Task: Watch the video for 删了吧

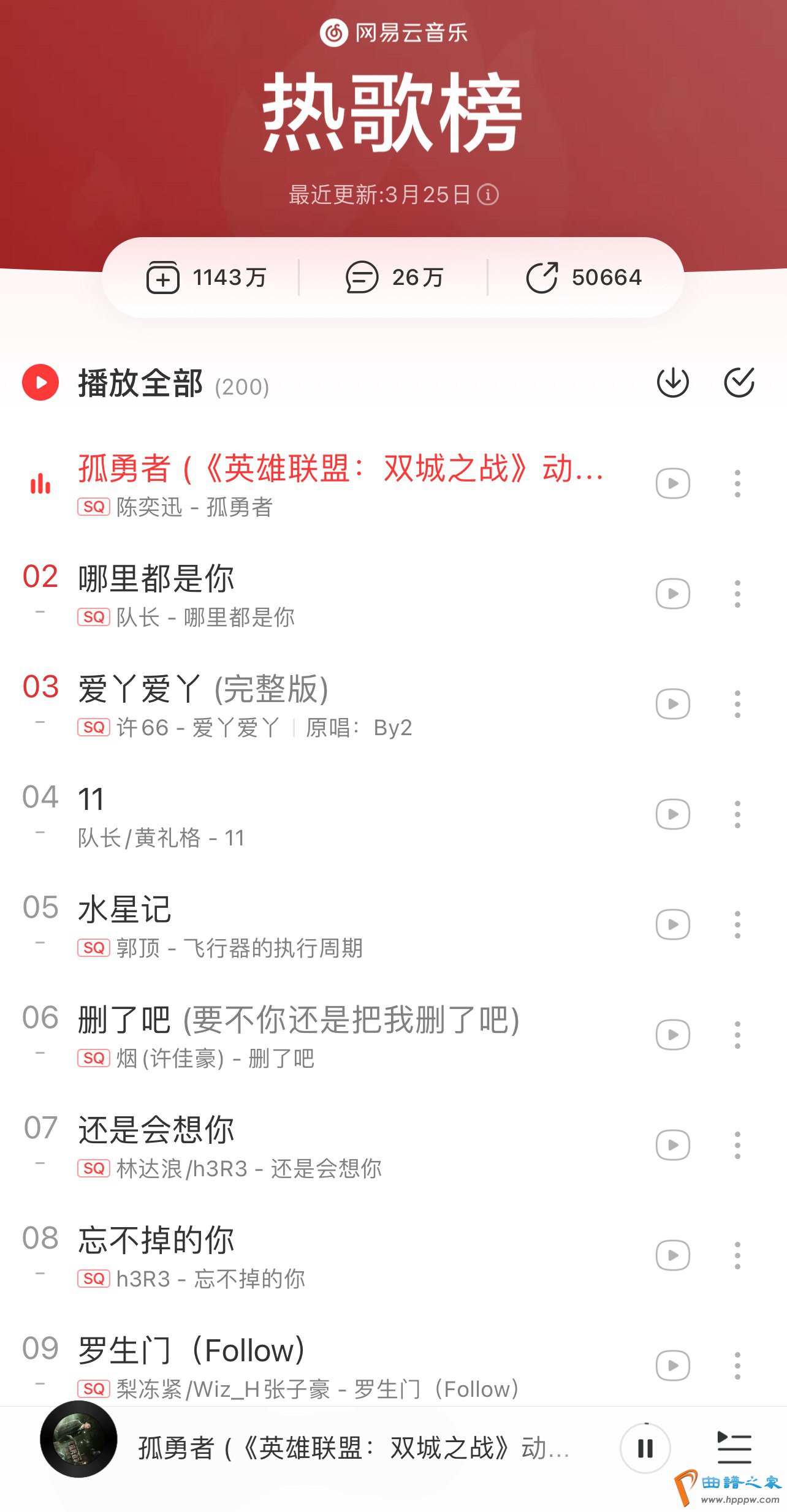Action: [x=673, y=1035]
